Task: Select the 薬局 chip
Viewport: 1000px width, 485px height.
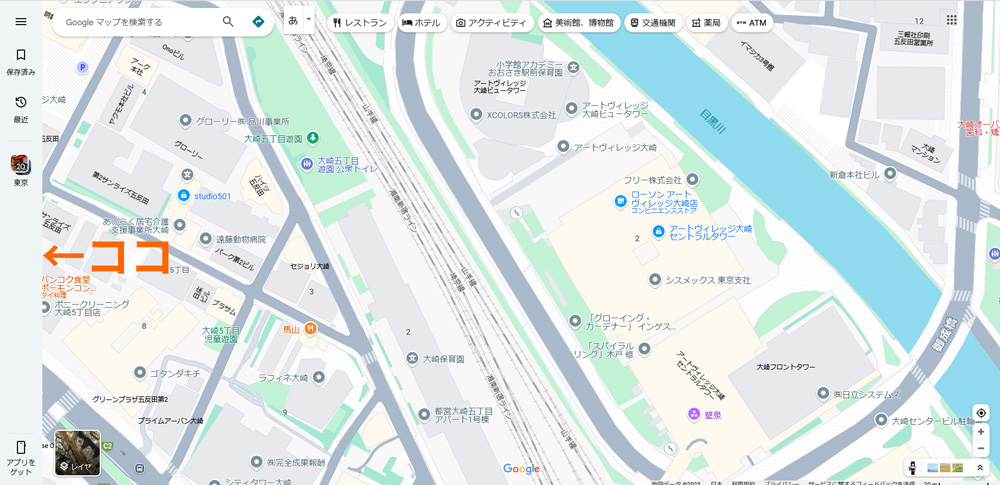Action: pos(706,22)
